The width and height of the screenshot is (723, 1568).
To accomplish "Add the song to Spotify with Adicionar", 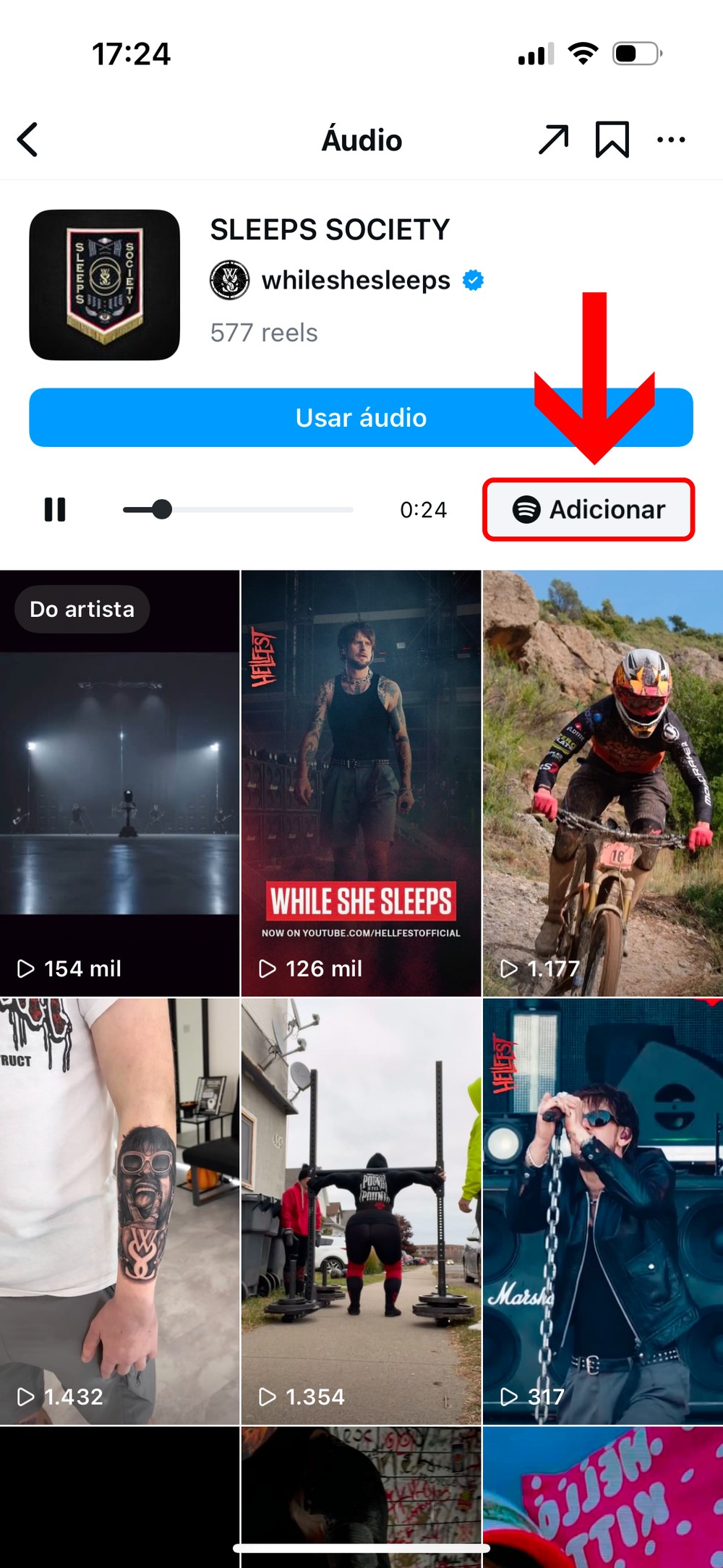I will [589, 510].
